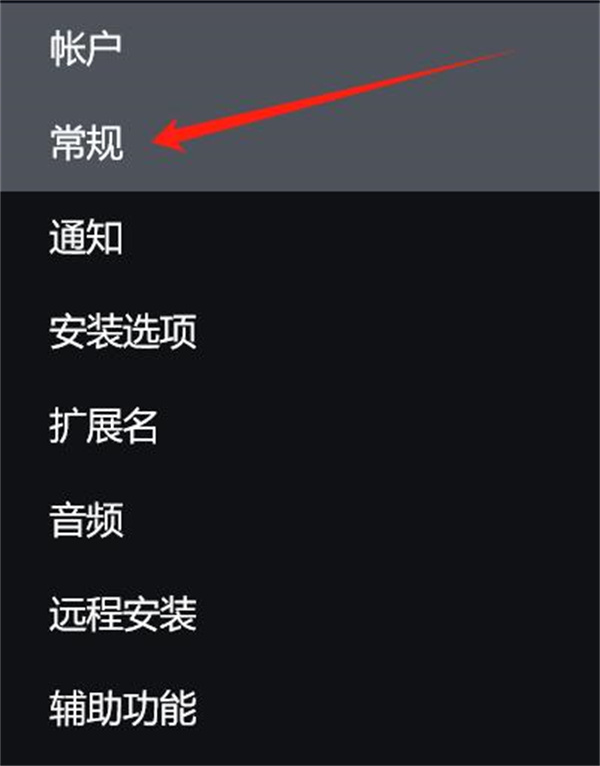This screenshot has height=766, width=600.
Task: Choose the 扩展名 menu item
Action: click(x=103, y=427)
